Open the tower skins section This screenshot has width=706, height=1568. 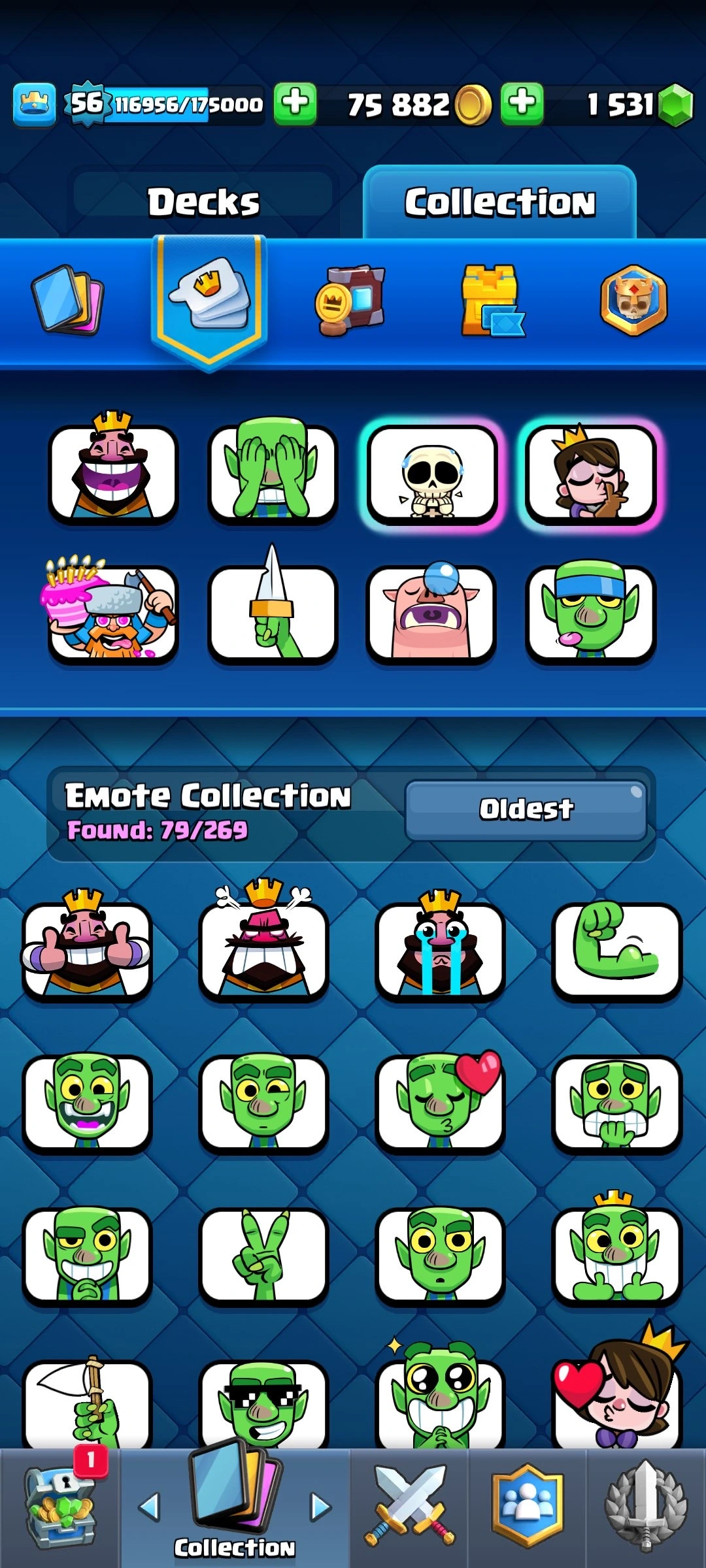492,300
